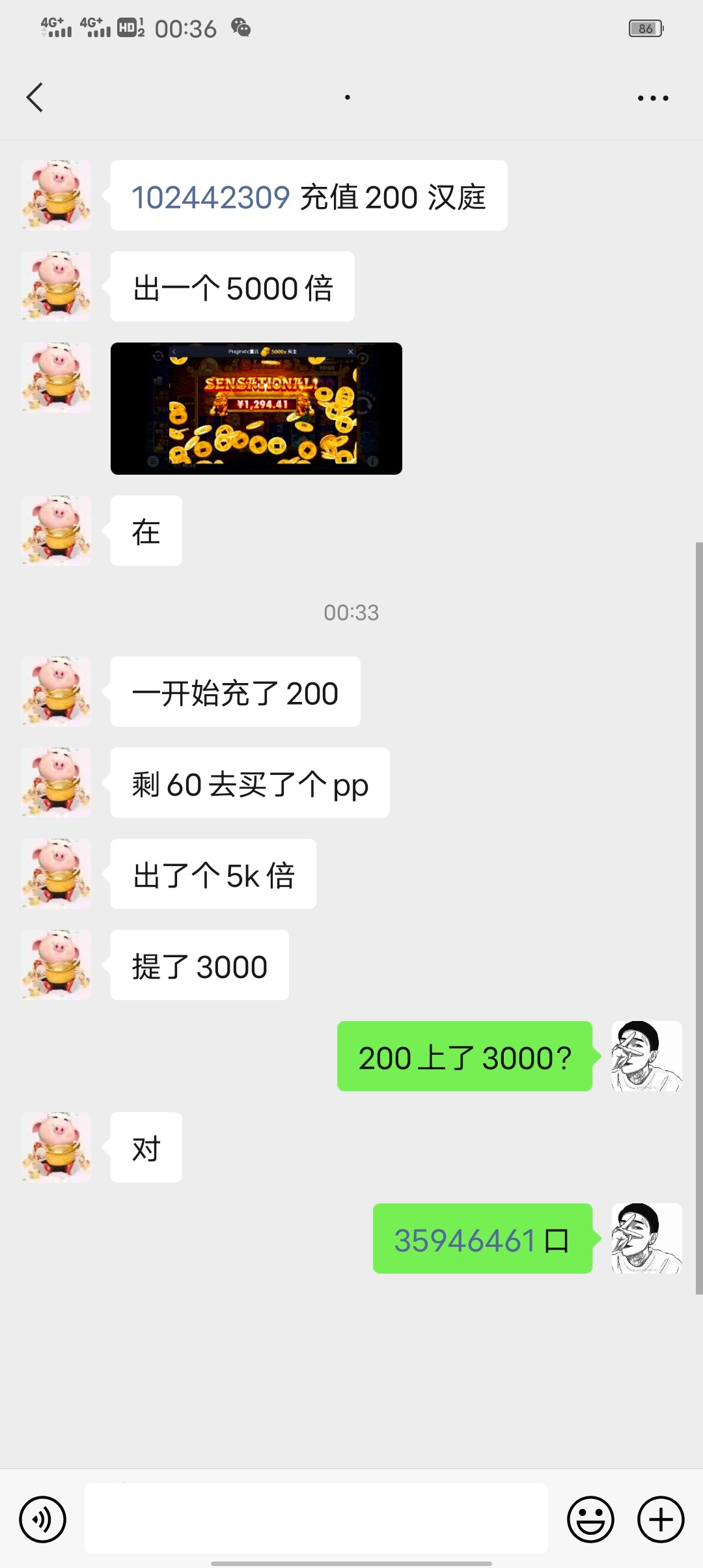Open the plus attachments panel
Screen dimensions: 703x1568
tap(661, 1520)
